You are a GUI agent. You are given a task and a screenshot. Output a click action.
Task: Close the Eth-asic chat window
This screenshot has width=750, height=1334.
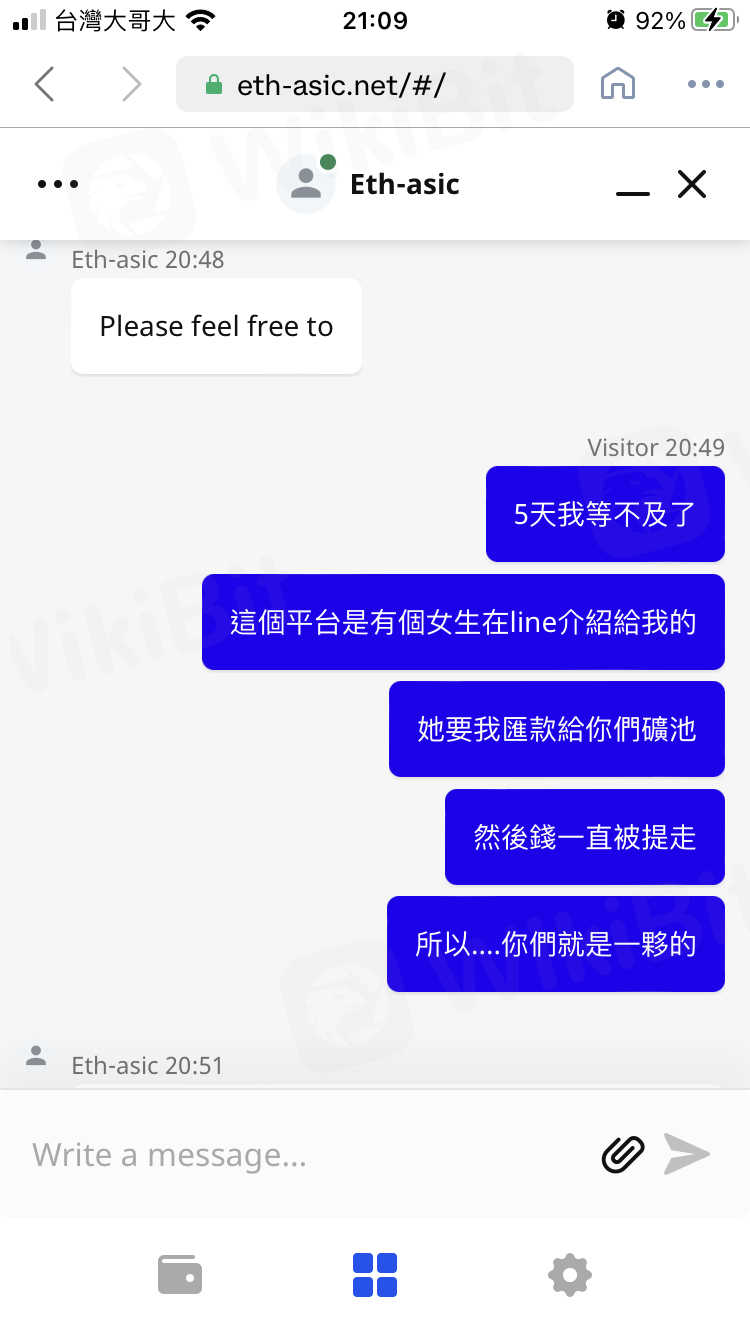click(692, 184)
